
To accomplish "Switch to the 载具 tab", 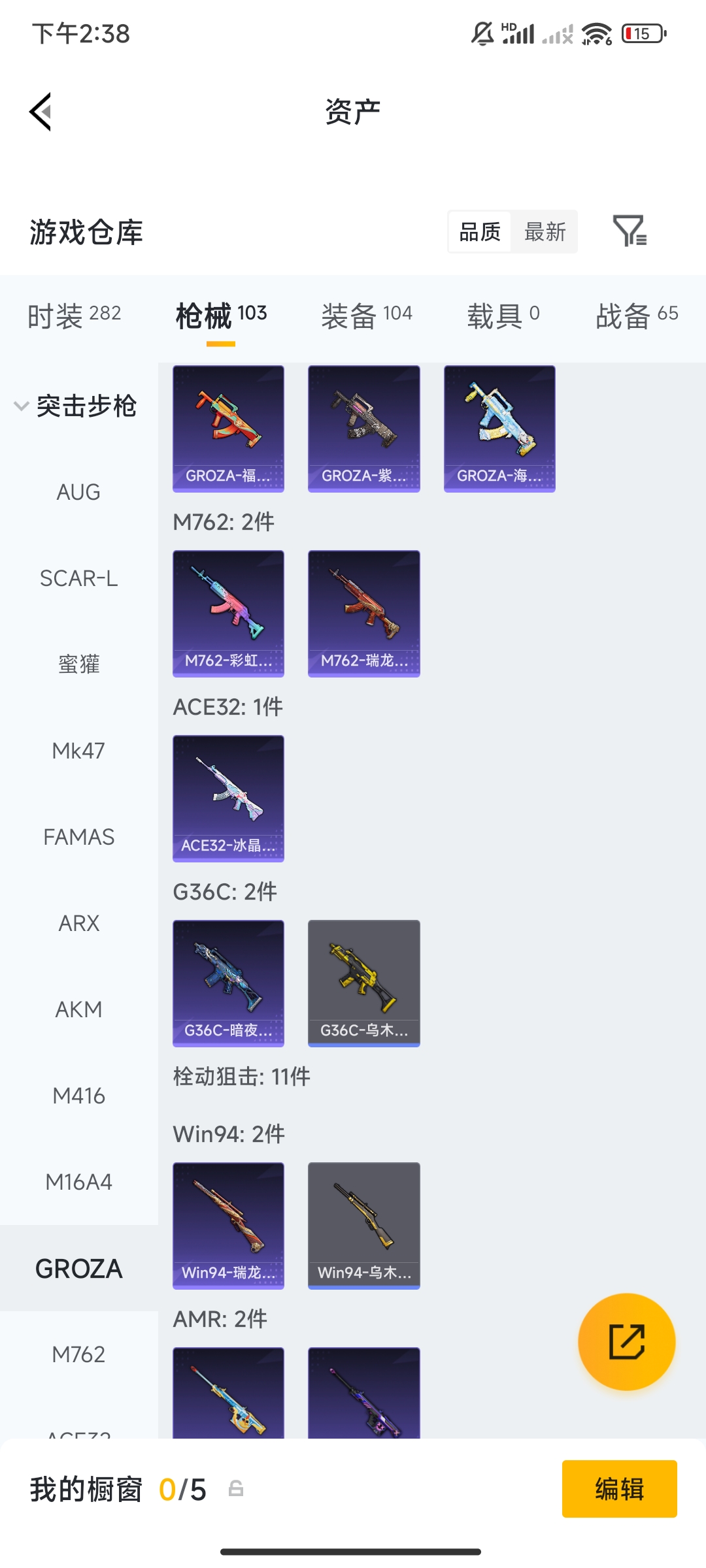I will click(503, 315).
